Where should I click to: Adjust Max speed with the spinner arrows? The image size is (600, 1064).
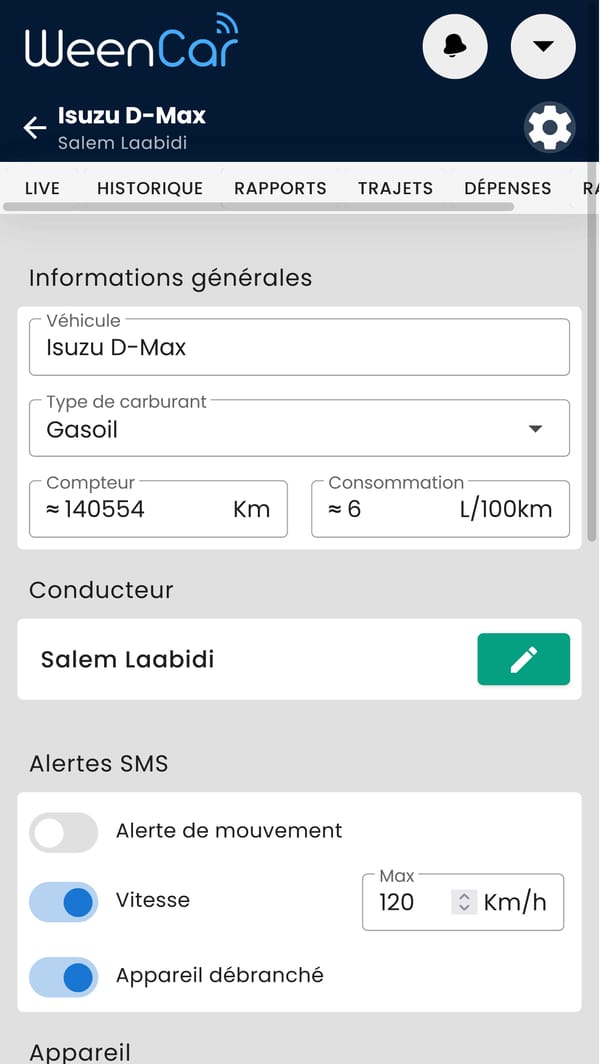click(x=464, y=903)
